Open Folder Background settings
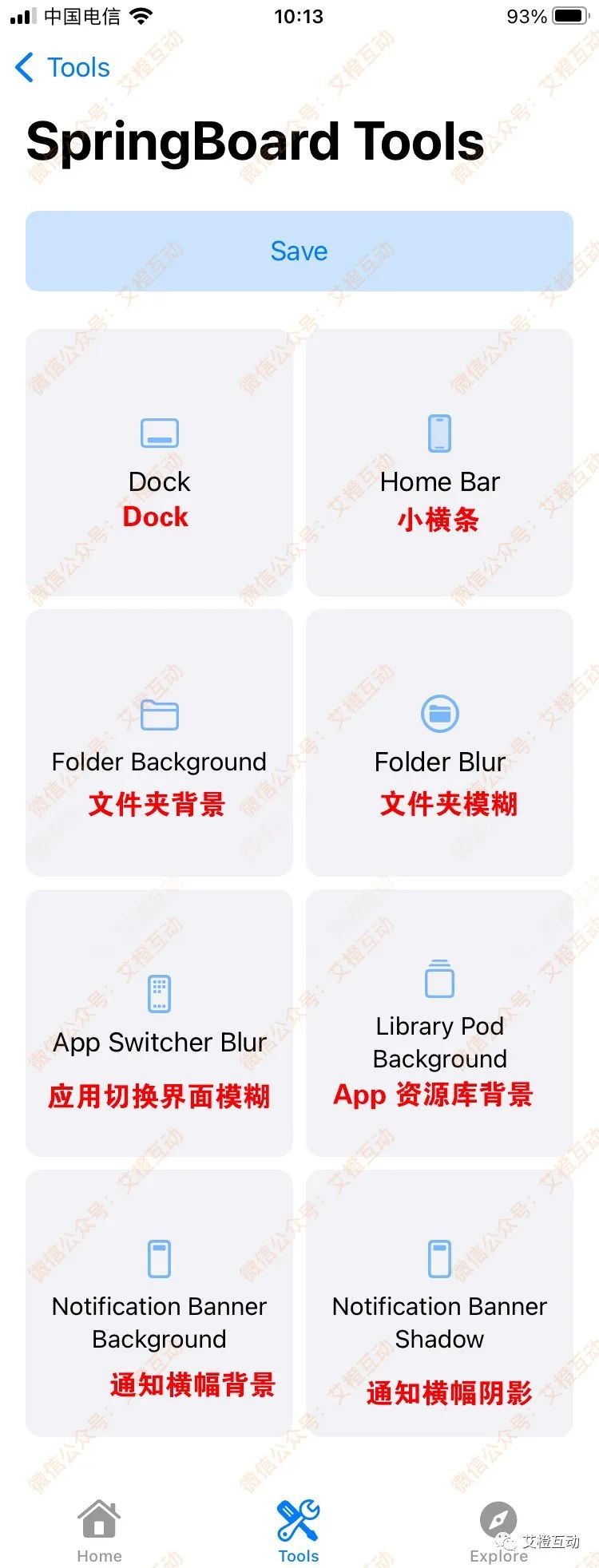This screenshot has height=1568, width=599. click(160, 742)
